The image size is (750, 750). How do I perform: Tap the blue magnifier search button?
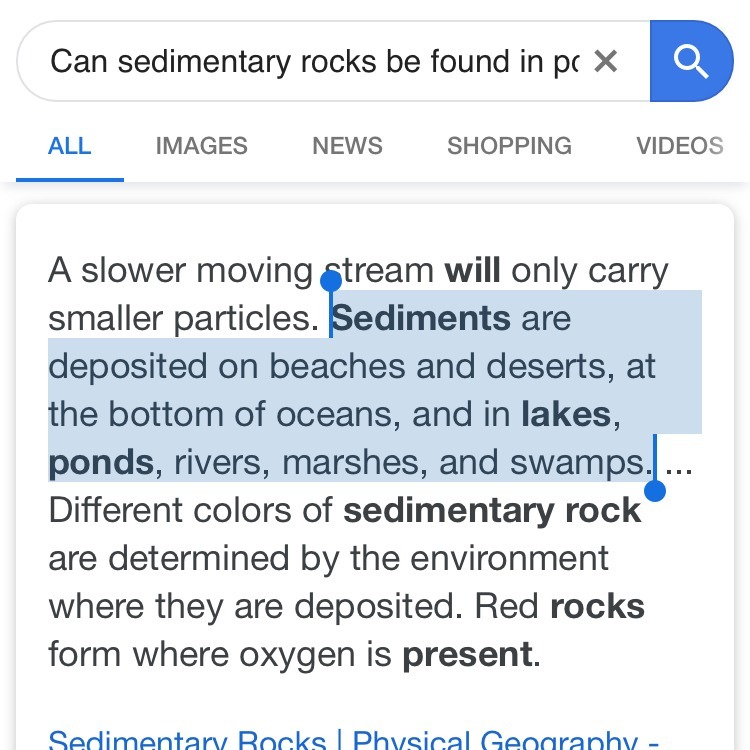click(690, 62)
